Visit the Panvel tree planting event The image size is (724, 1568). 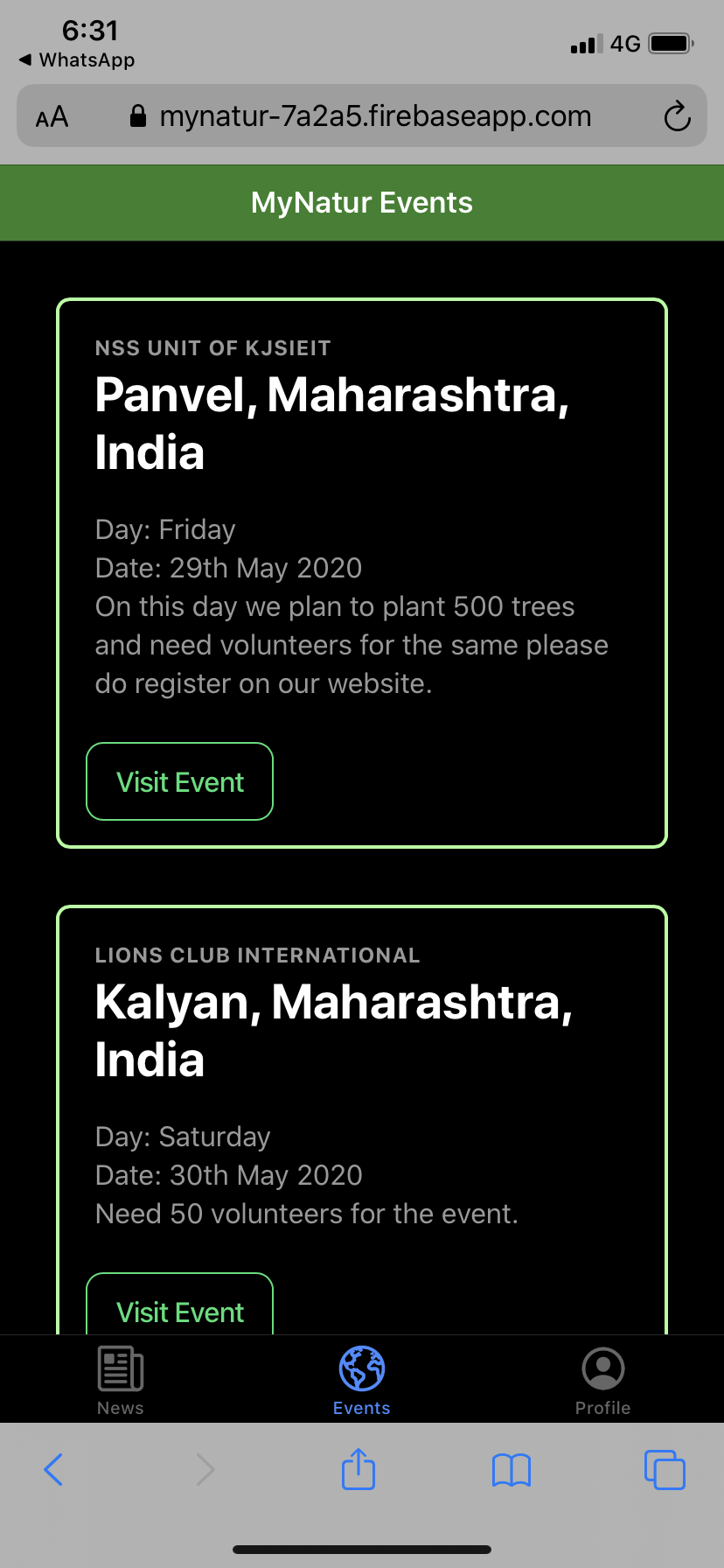click(180, 781)
